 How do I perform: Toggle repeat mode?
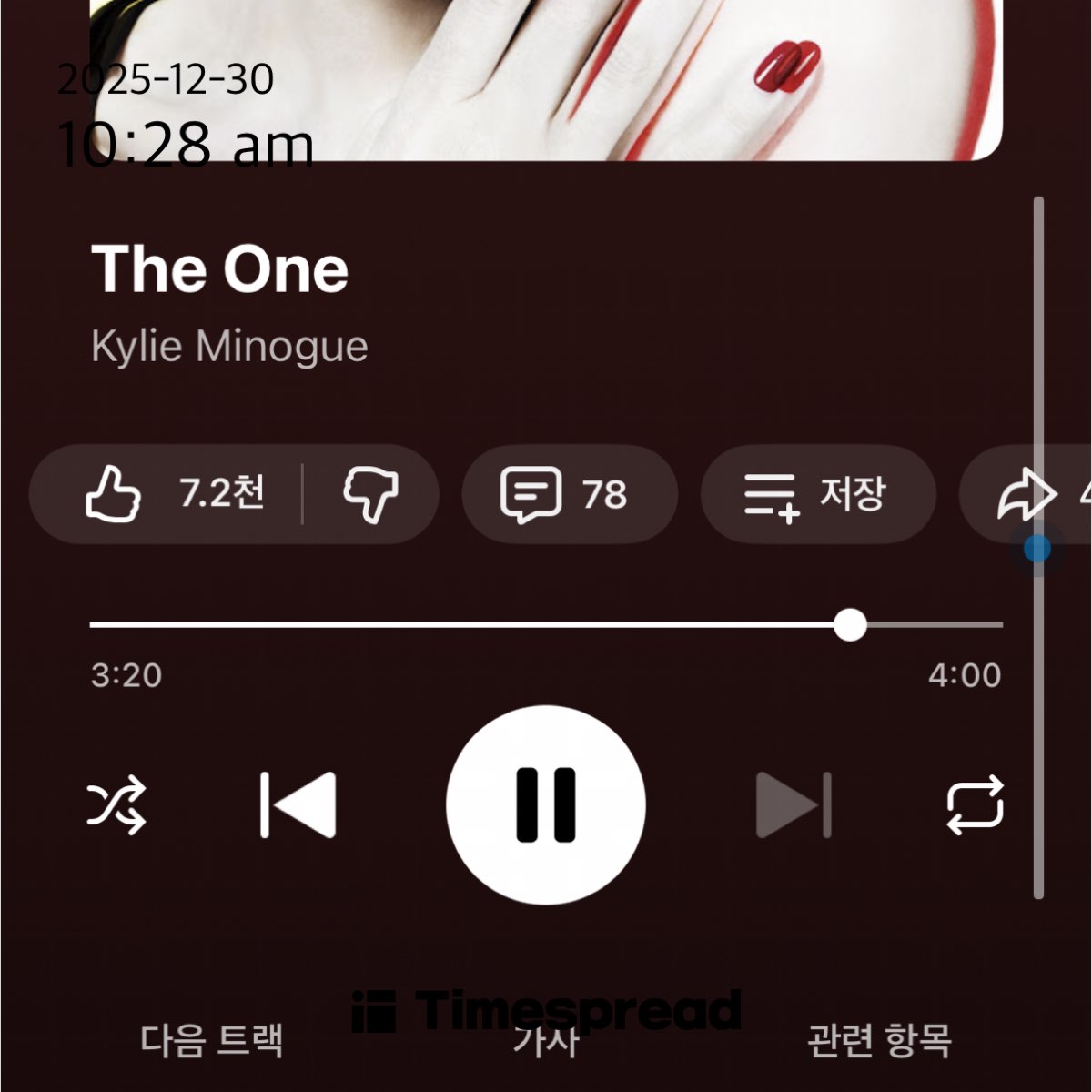click(x=975, y=805)
